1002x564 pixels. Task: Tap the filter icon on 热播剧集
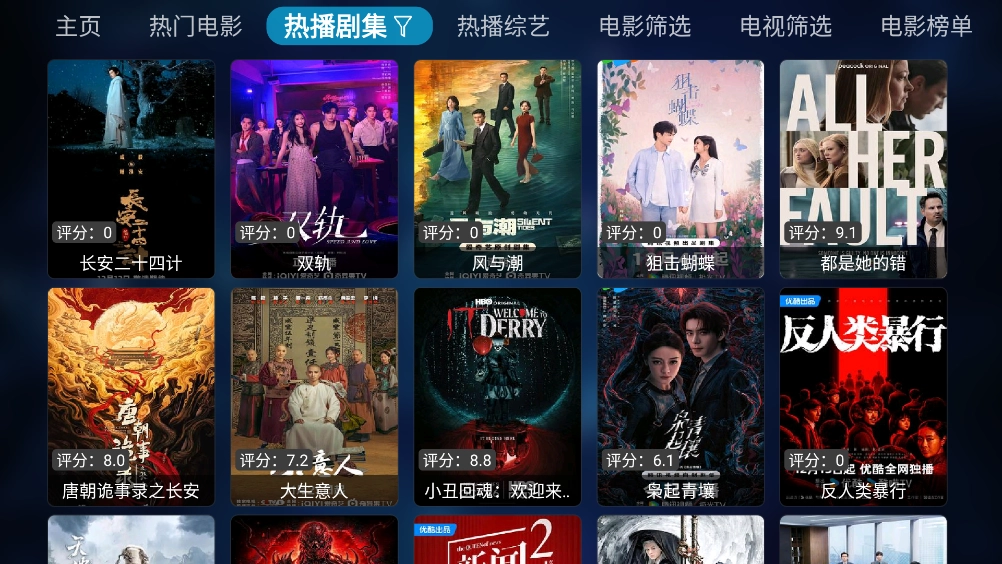[403, 27]
